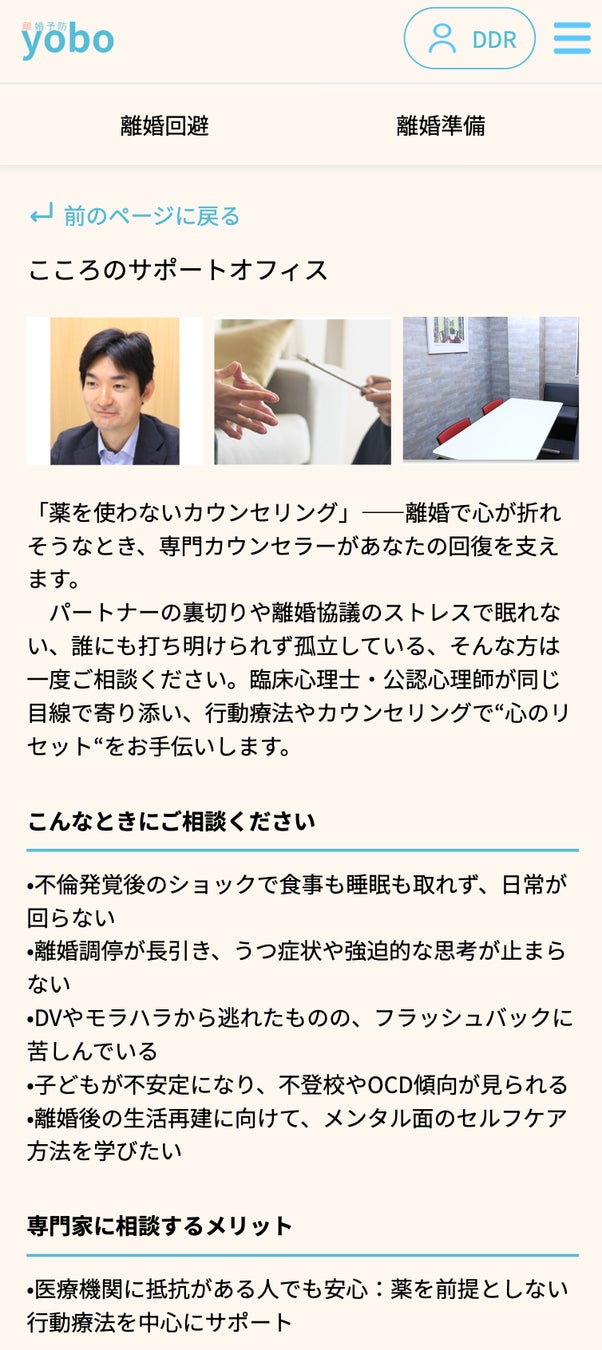The height and width of the screenshot is (1350, 602).
Task: Switch to the 離婚回避 tab
Action: point(164,126)
